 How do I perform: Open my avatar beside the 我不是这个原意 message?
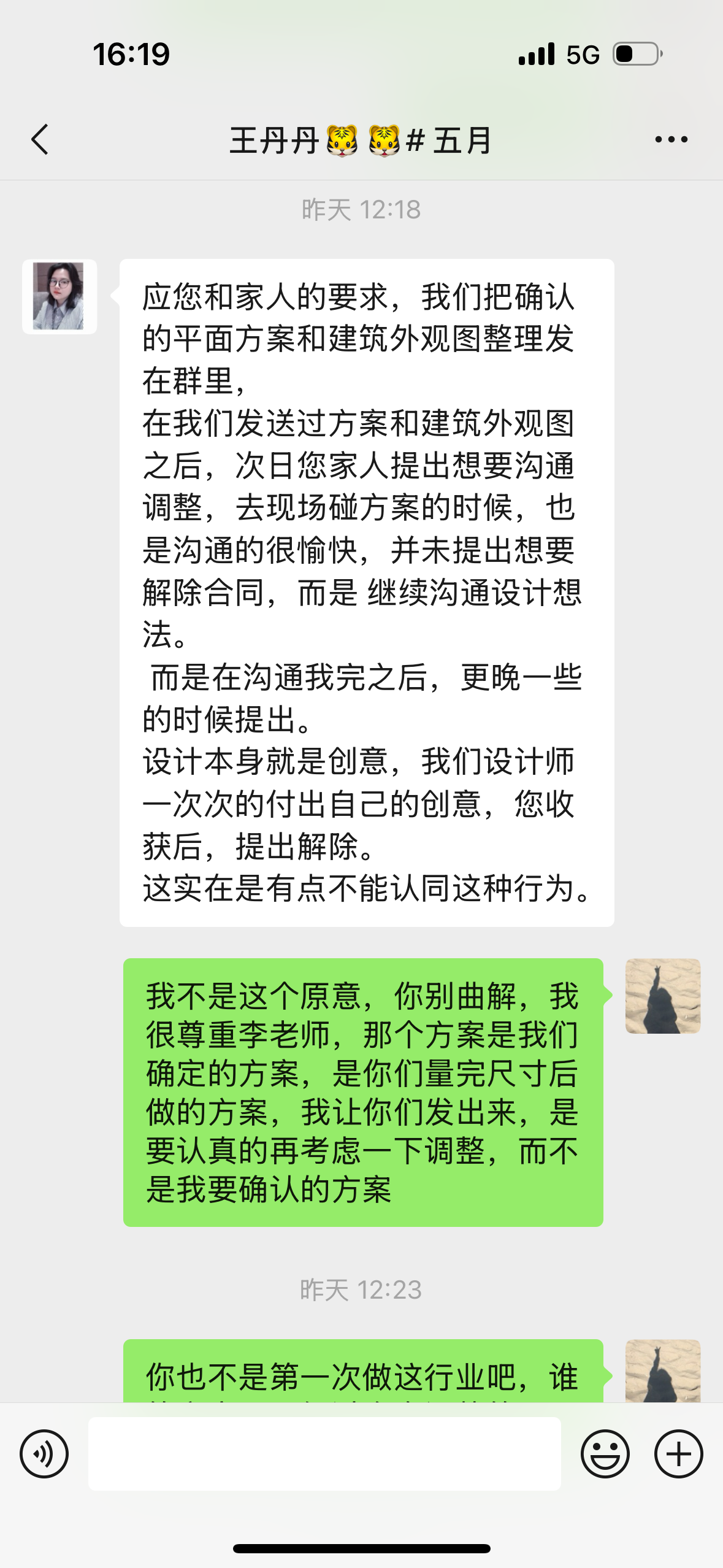(x=662, y=996)
